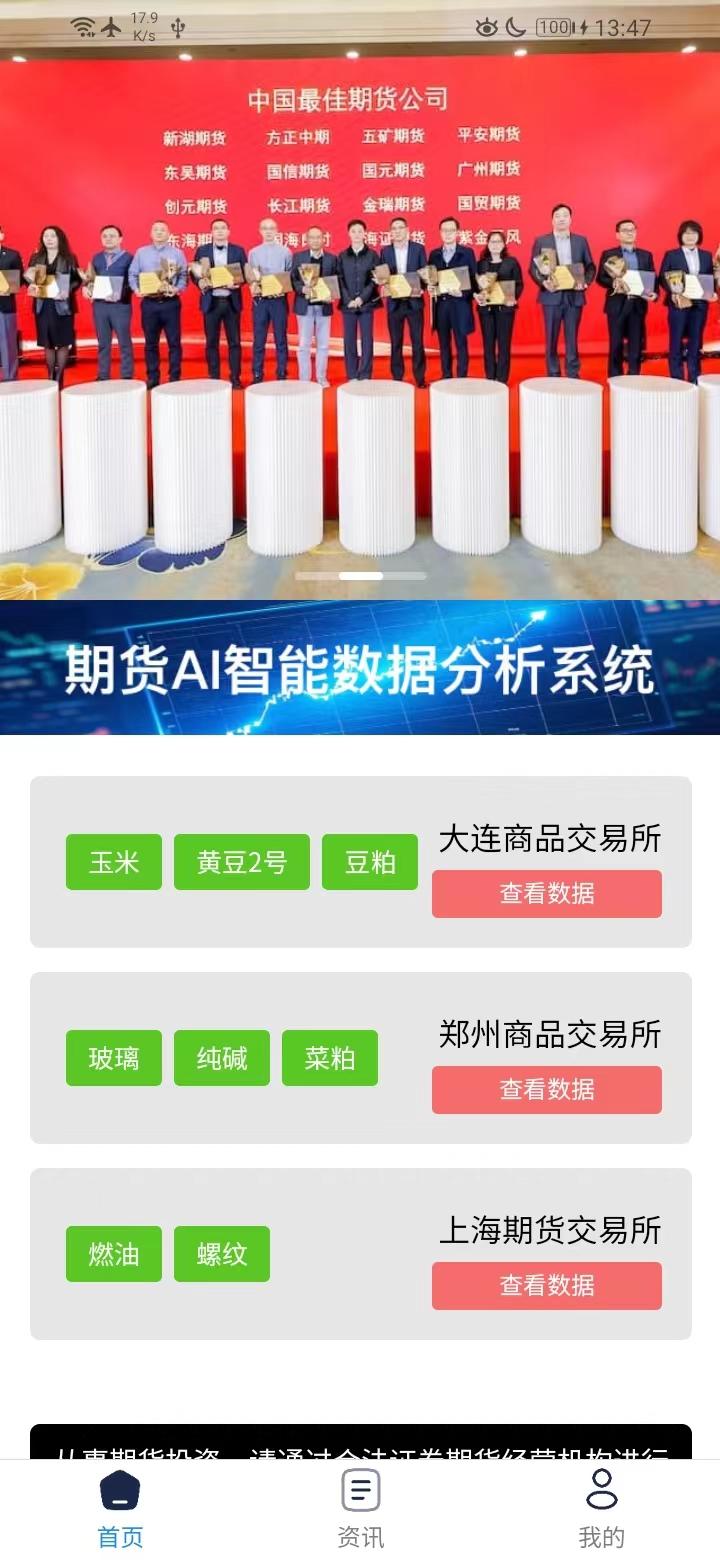Choose the 黄豆2号 commodity chip

[242, 862]
